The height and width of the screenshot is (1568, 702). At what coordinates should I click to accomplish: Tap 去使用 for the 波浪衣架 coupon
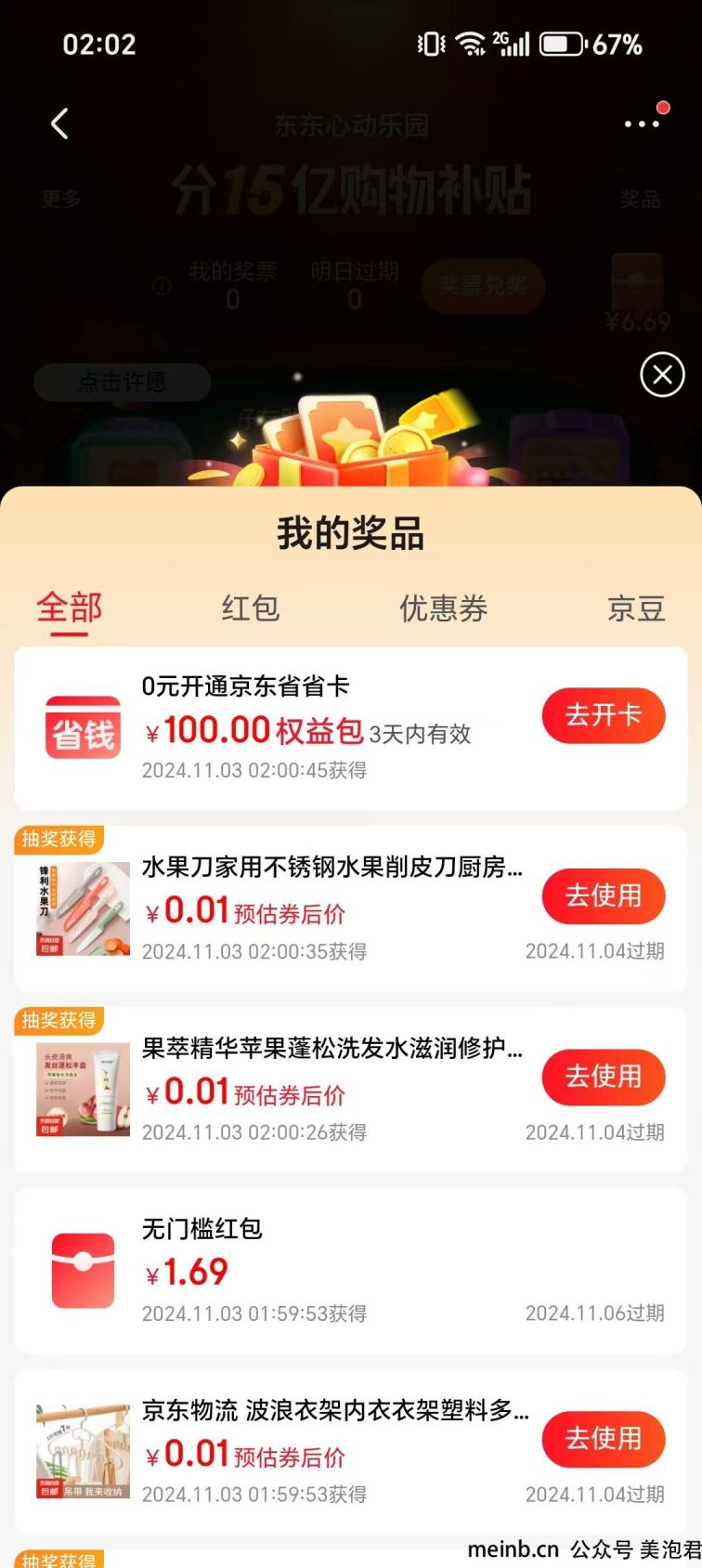604,1439
